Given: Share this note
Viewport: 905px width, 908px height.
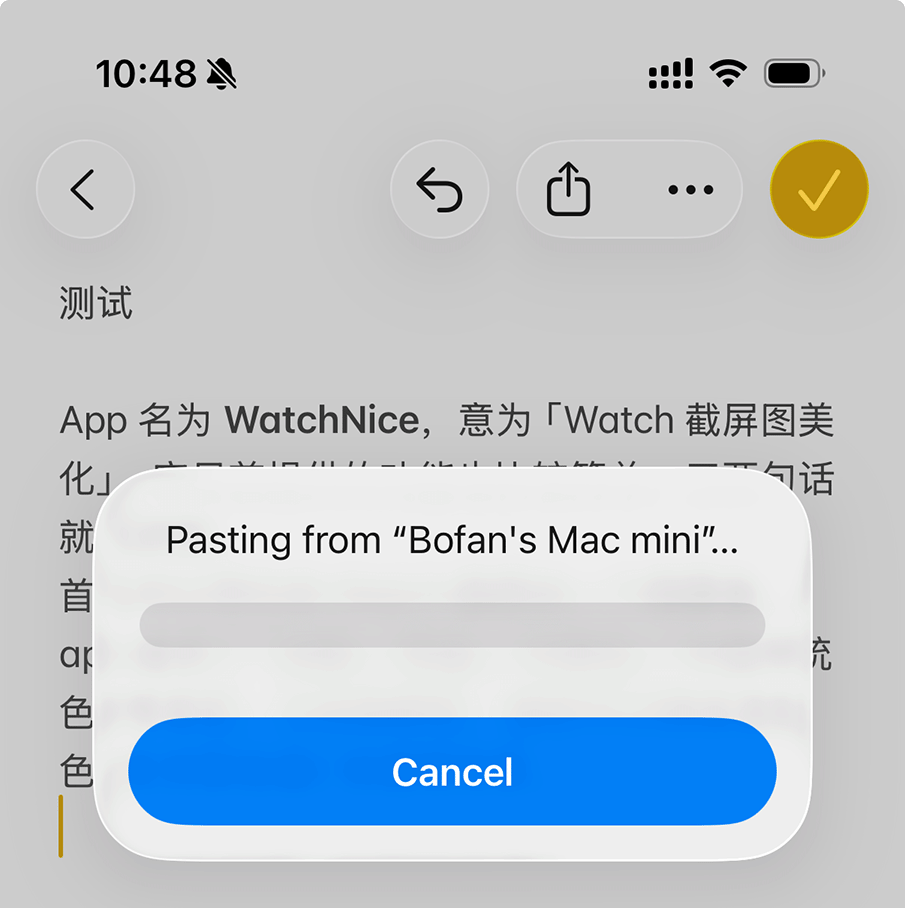Looking at the screenshot, I should pos(568,189).
